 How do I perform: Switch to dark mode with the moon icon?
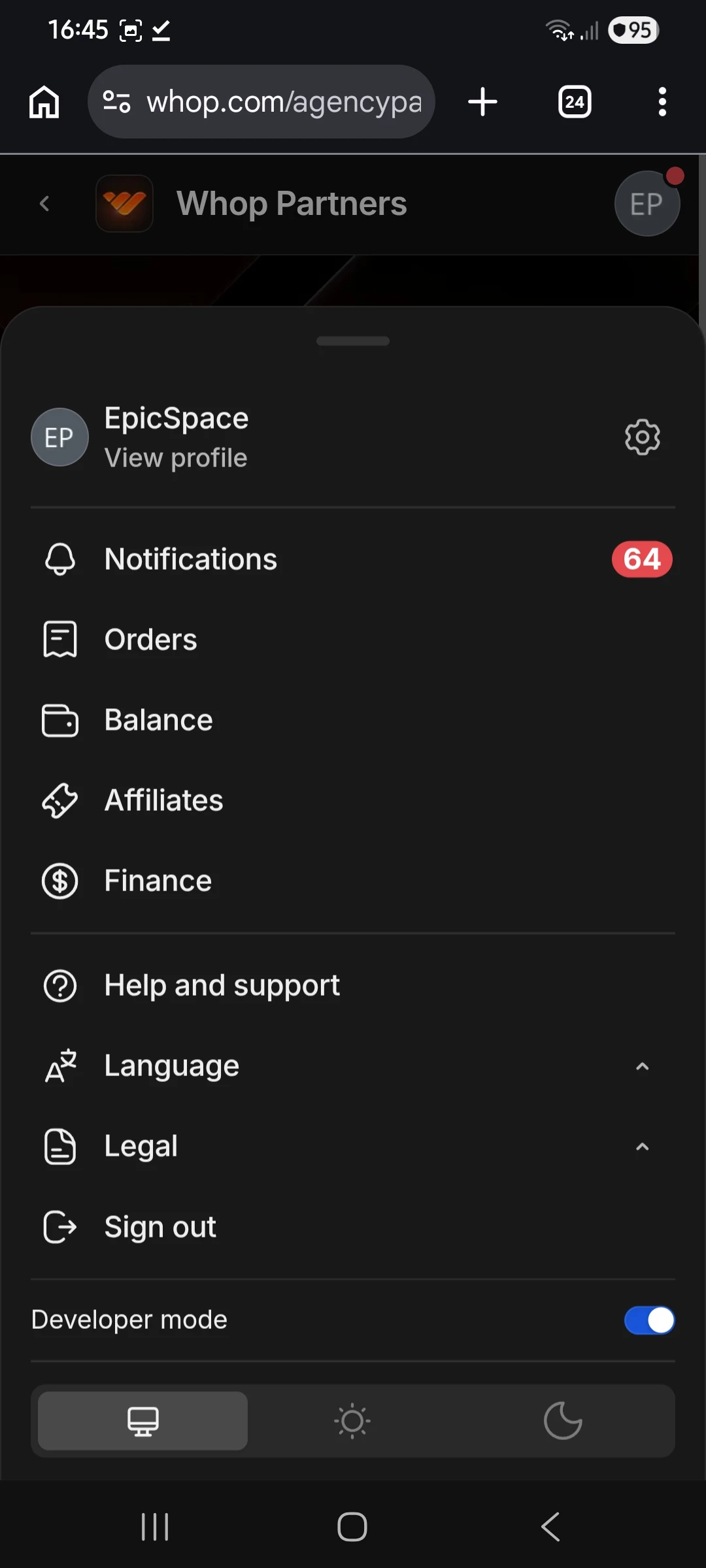tap(563, 1420)
